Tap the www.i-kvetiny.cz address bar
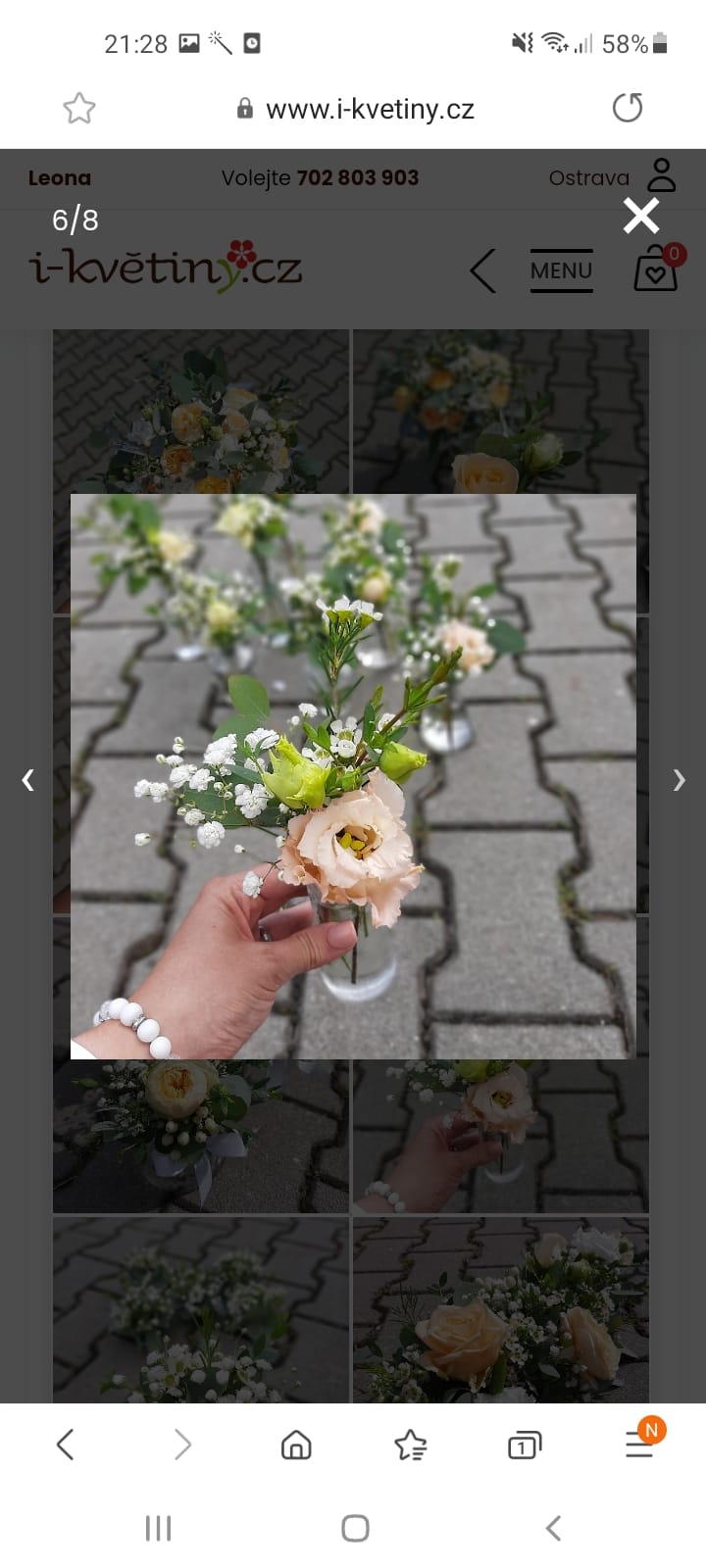Screen dimensions: 706x1568 click(x=355, y=109)
